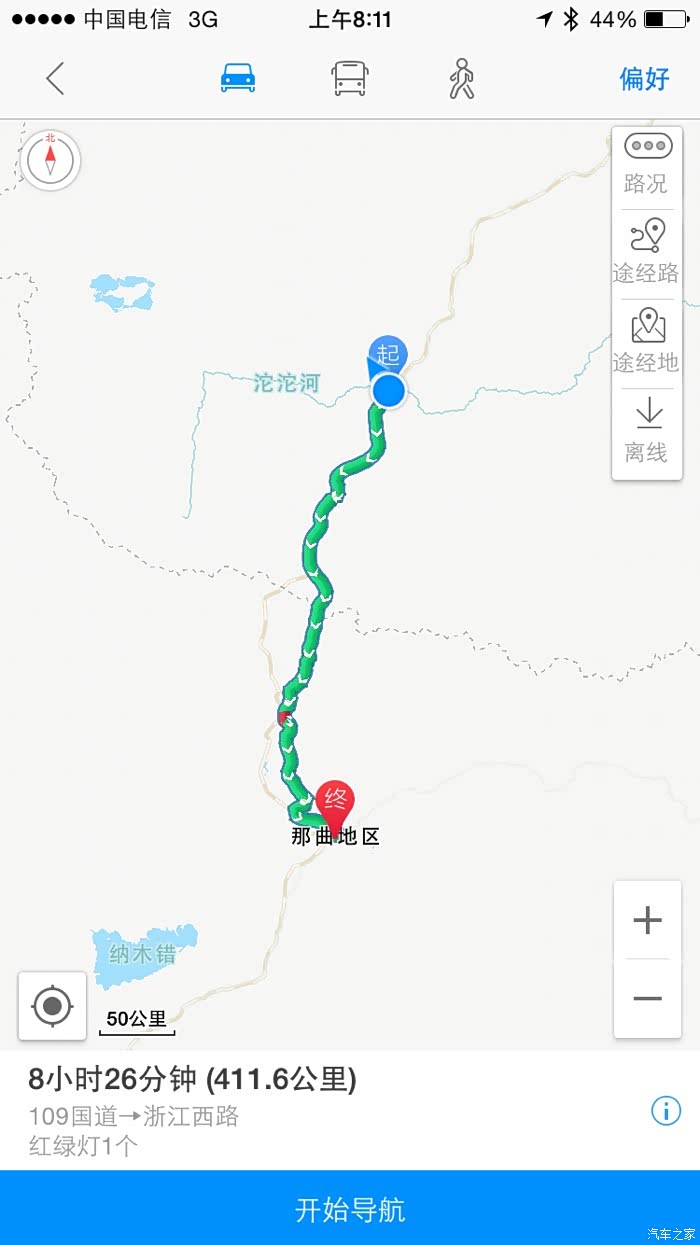
Task: Tap 开始导航 to start navigation
Action: point(350,1209)
